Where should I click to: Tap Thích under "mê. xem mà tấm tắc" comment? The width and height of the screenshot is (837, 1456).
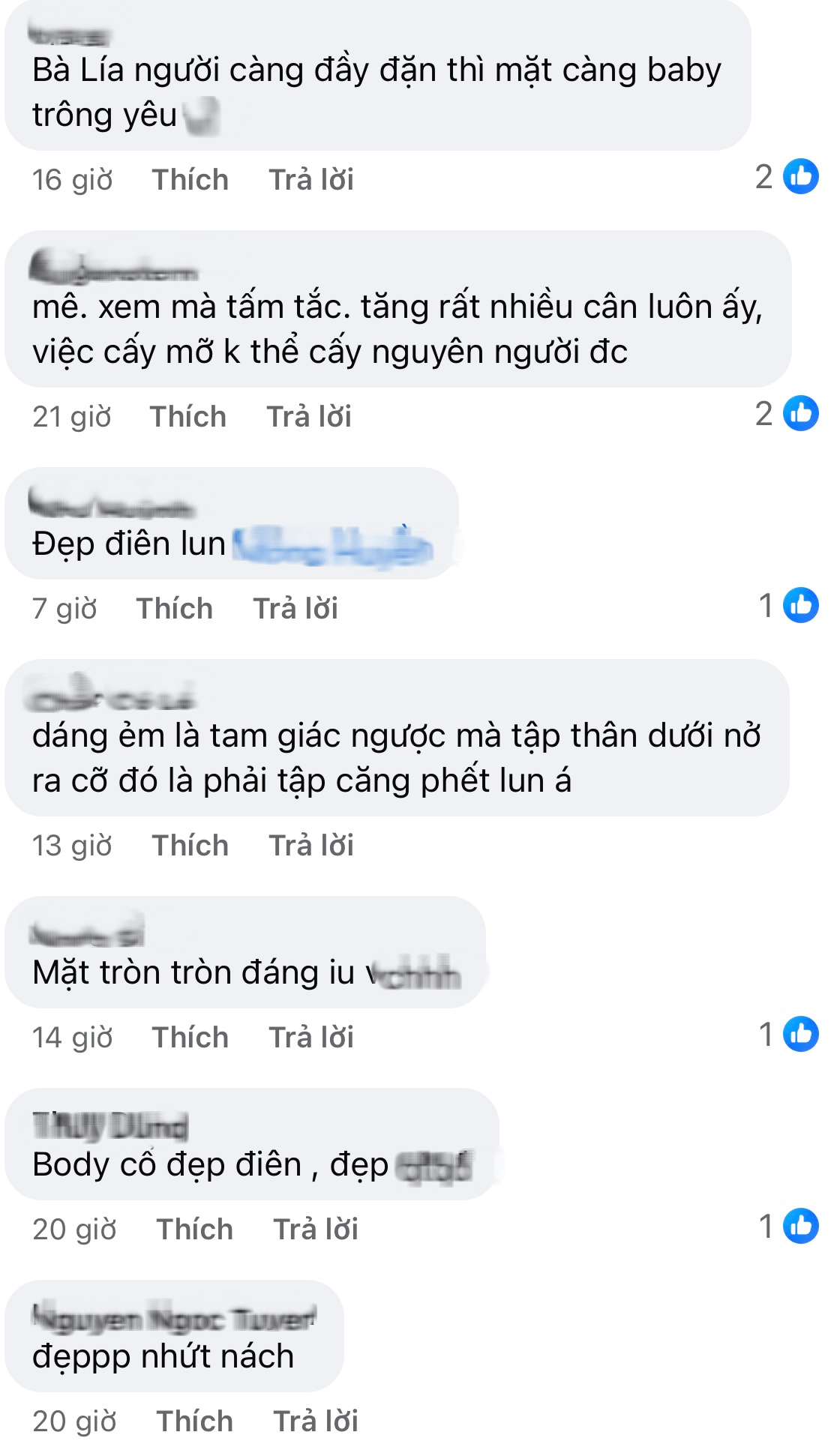187,417
